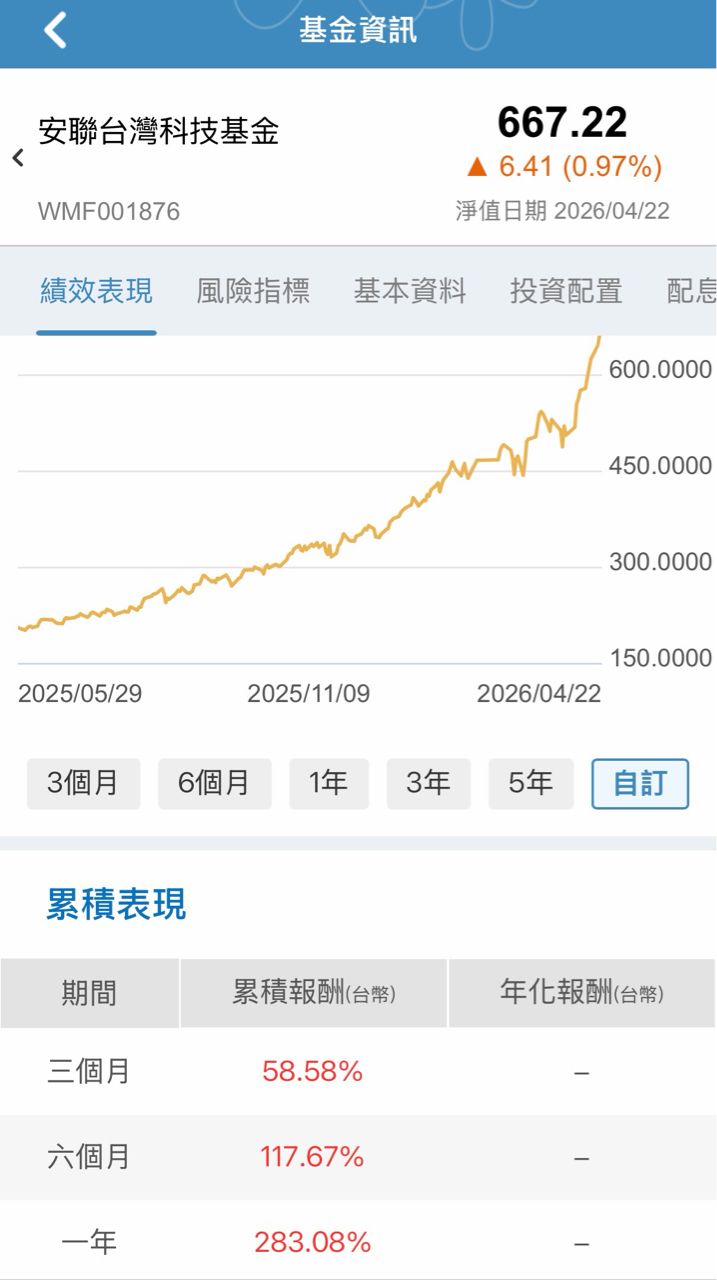This screenshot has height=1280, width=717.
Task: Display the 5年 chart range
Action: coord(530,783)
